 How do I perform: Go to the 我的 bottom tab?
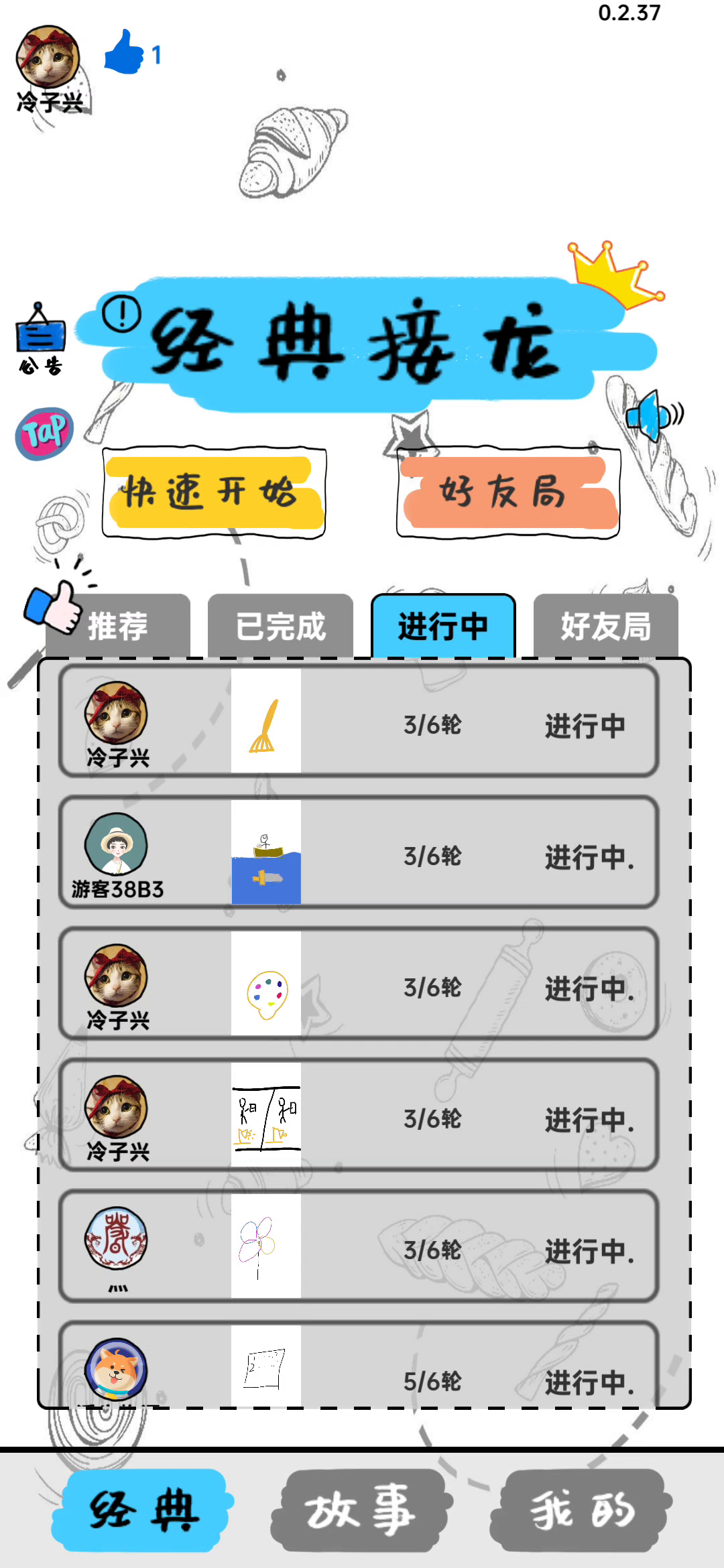pos(581,1510)
